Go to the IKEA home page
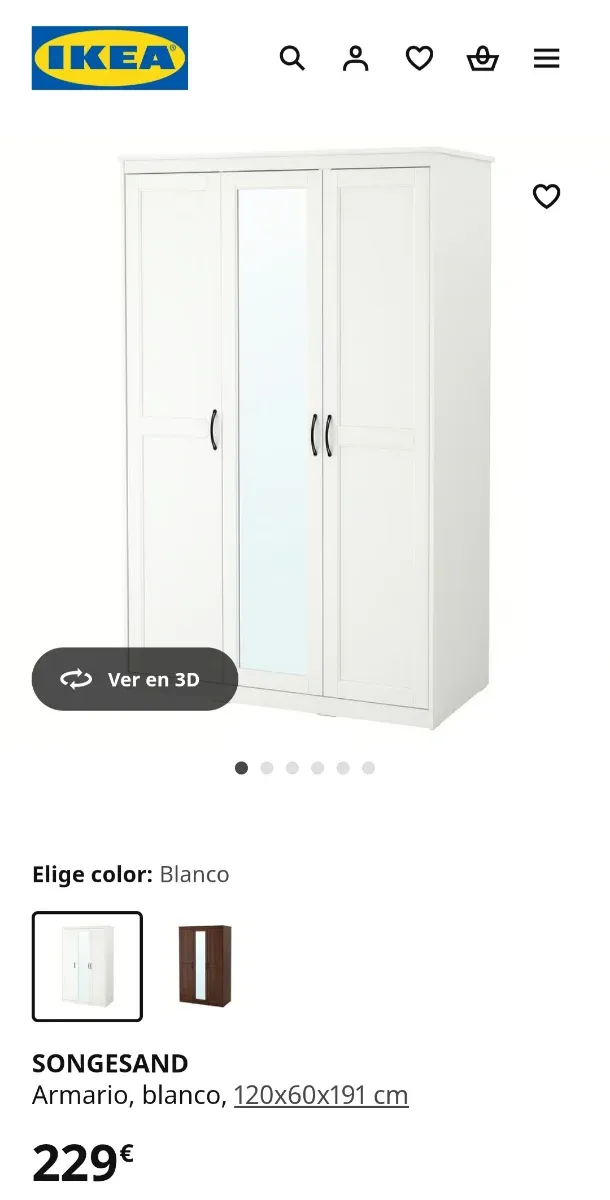Screen dimensions: 610x1200 [110, 58]
